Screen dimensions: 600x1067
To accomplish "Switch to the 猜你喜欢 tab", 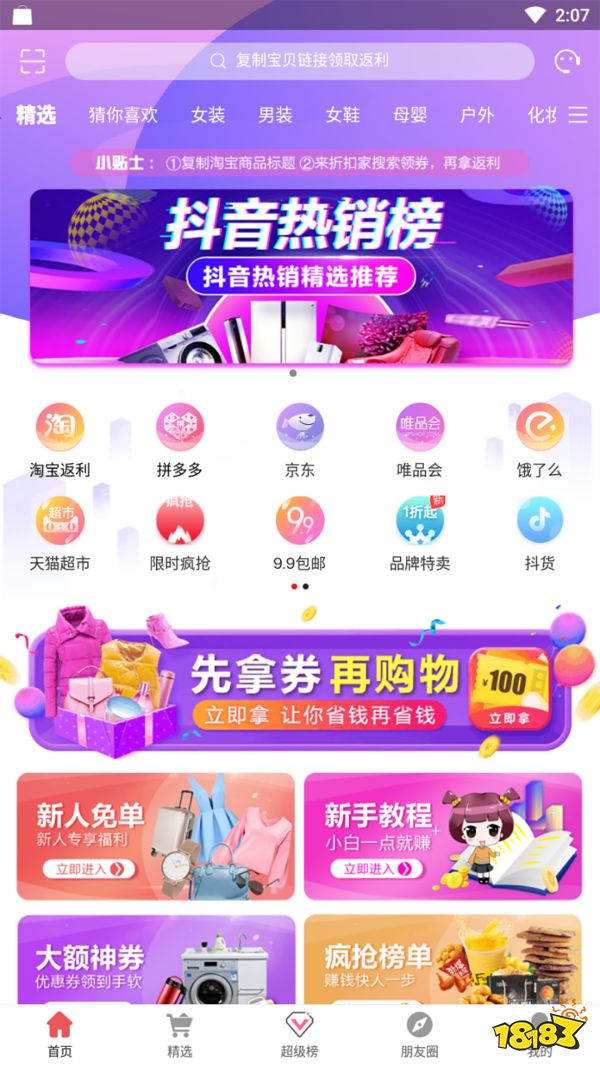I will (x=123, y=115).
